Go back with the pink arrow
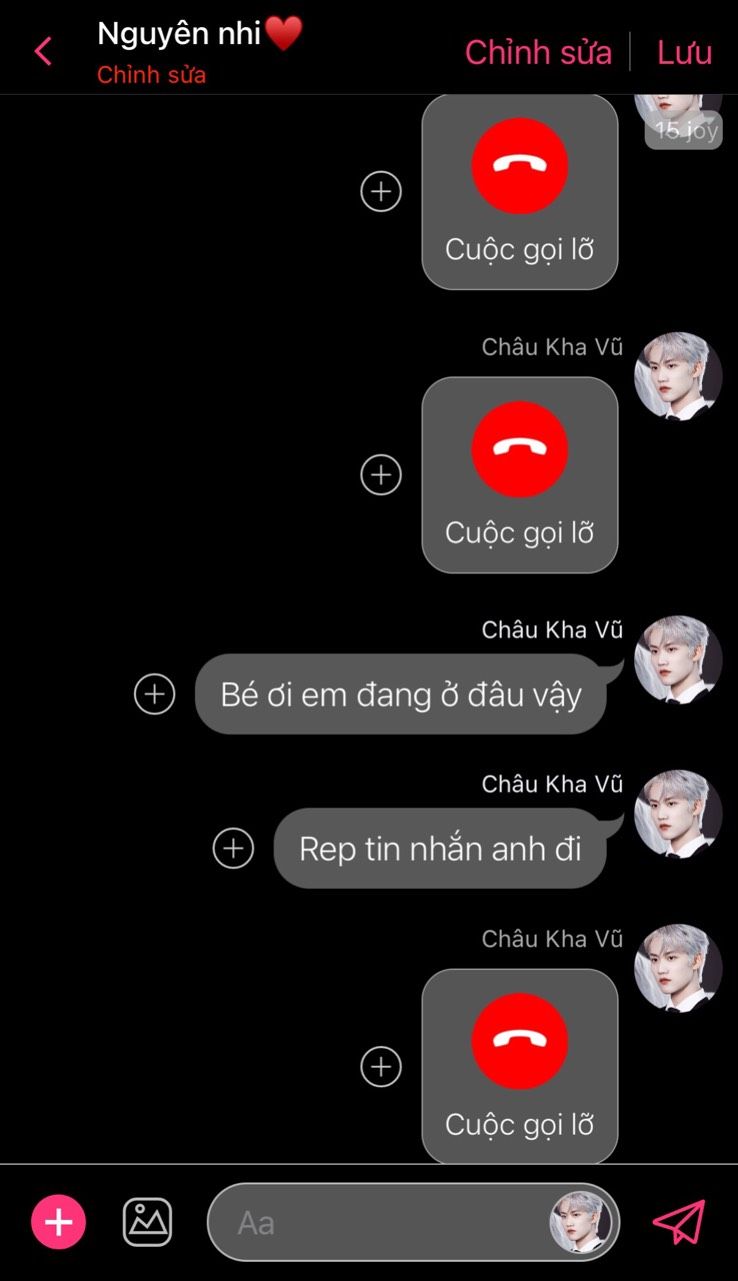738x1281 pixels. click(x=42, y=51)
